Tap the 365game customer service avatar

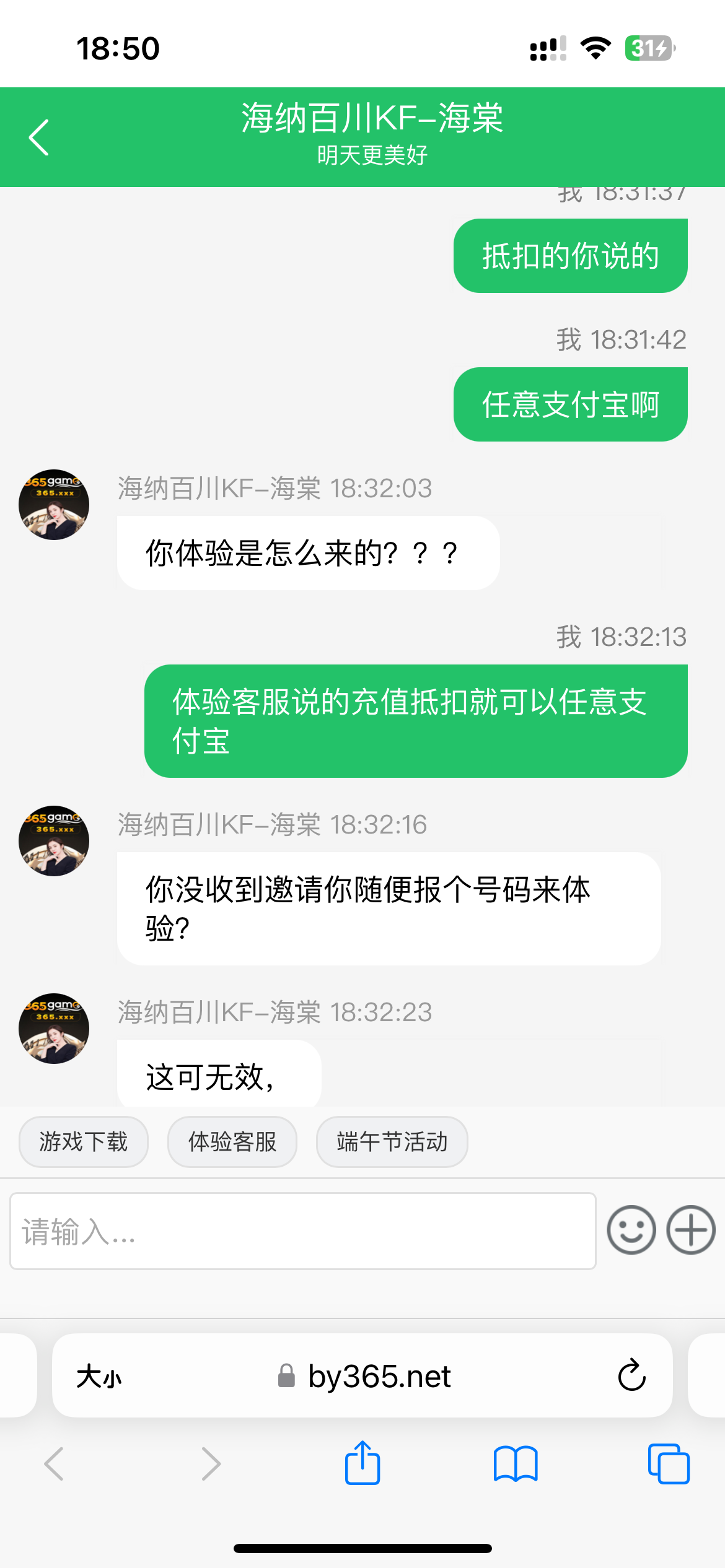pyautogui.click(x=54, y=504)
